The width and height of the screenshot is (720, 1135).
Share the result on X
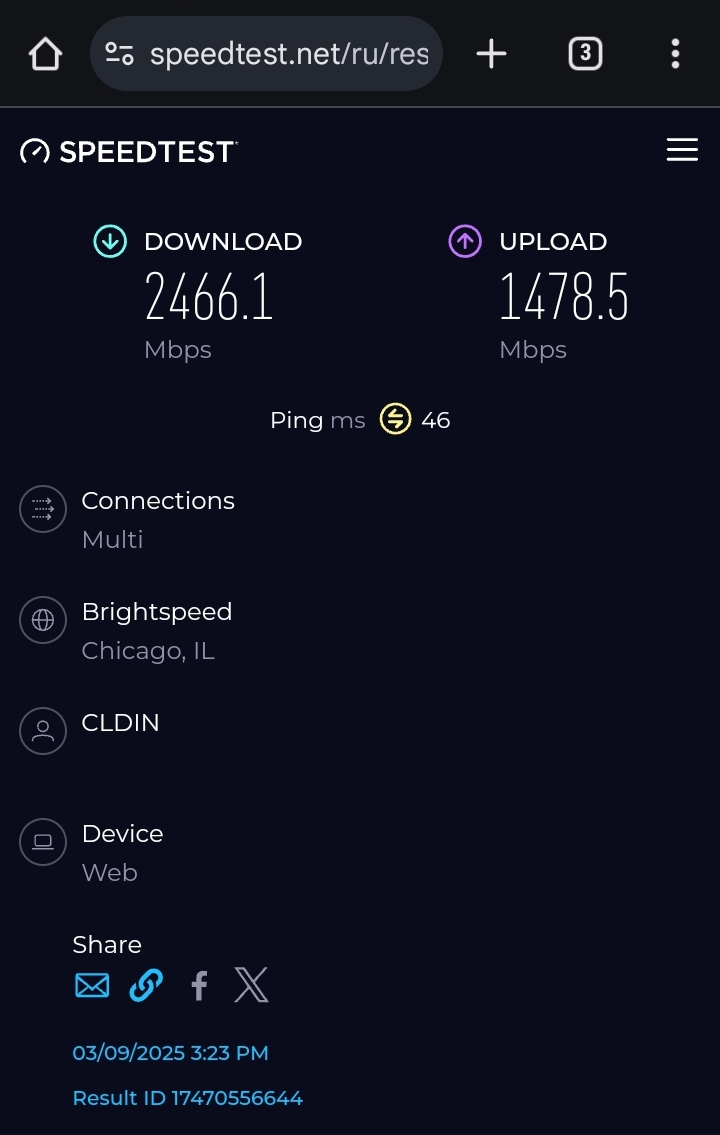point(251,986)
